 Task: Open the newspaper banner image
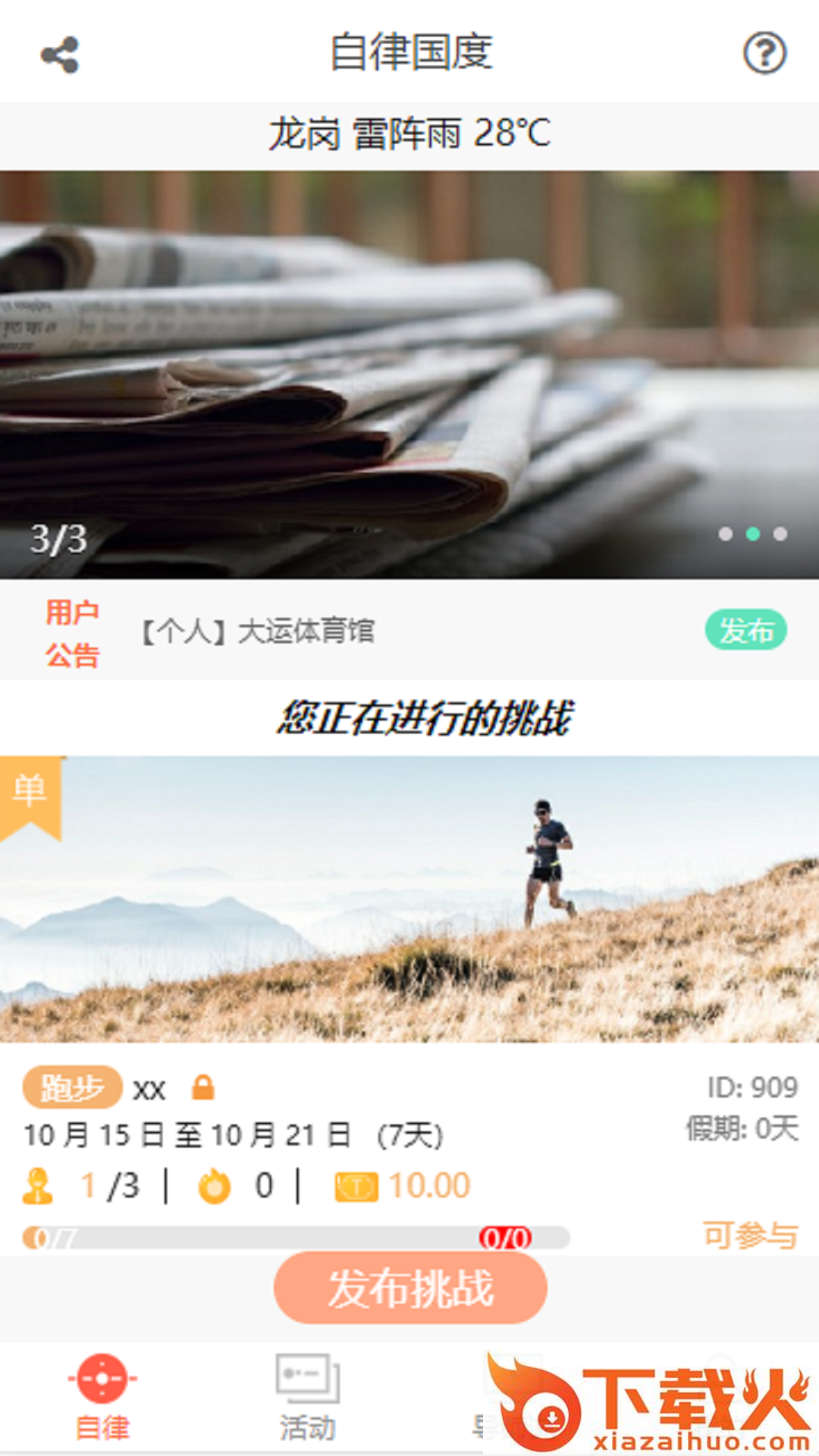click(x=409, y=375)
